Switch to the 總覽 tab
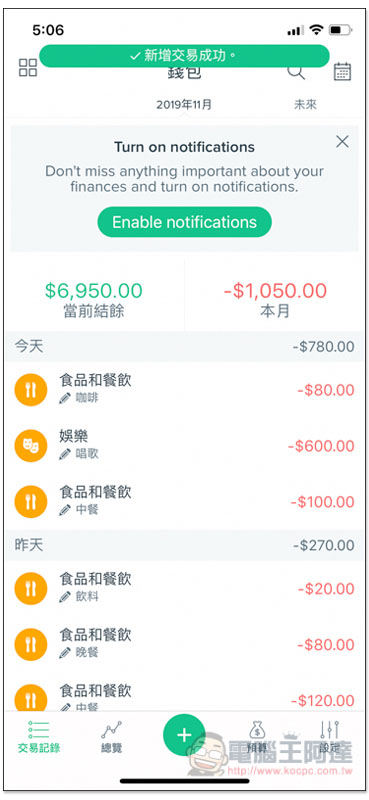 coord(111,737)
